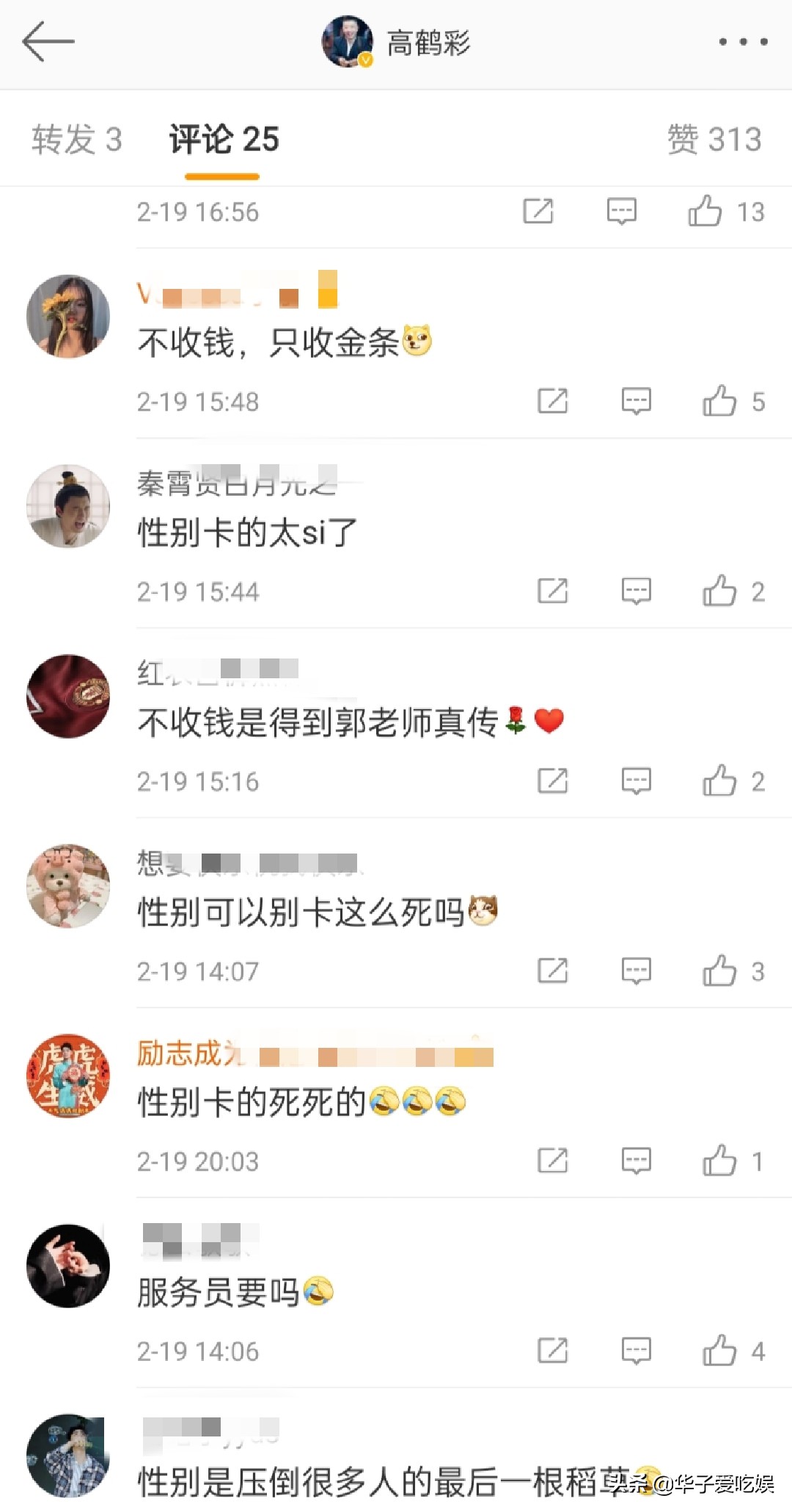
Task: Repost the comment 服务员要吗
Action: coord(552,1351)
